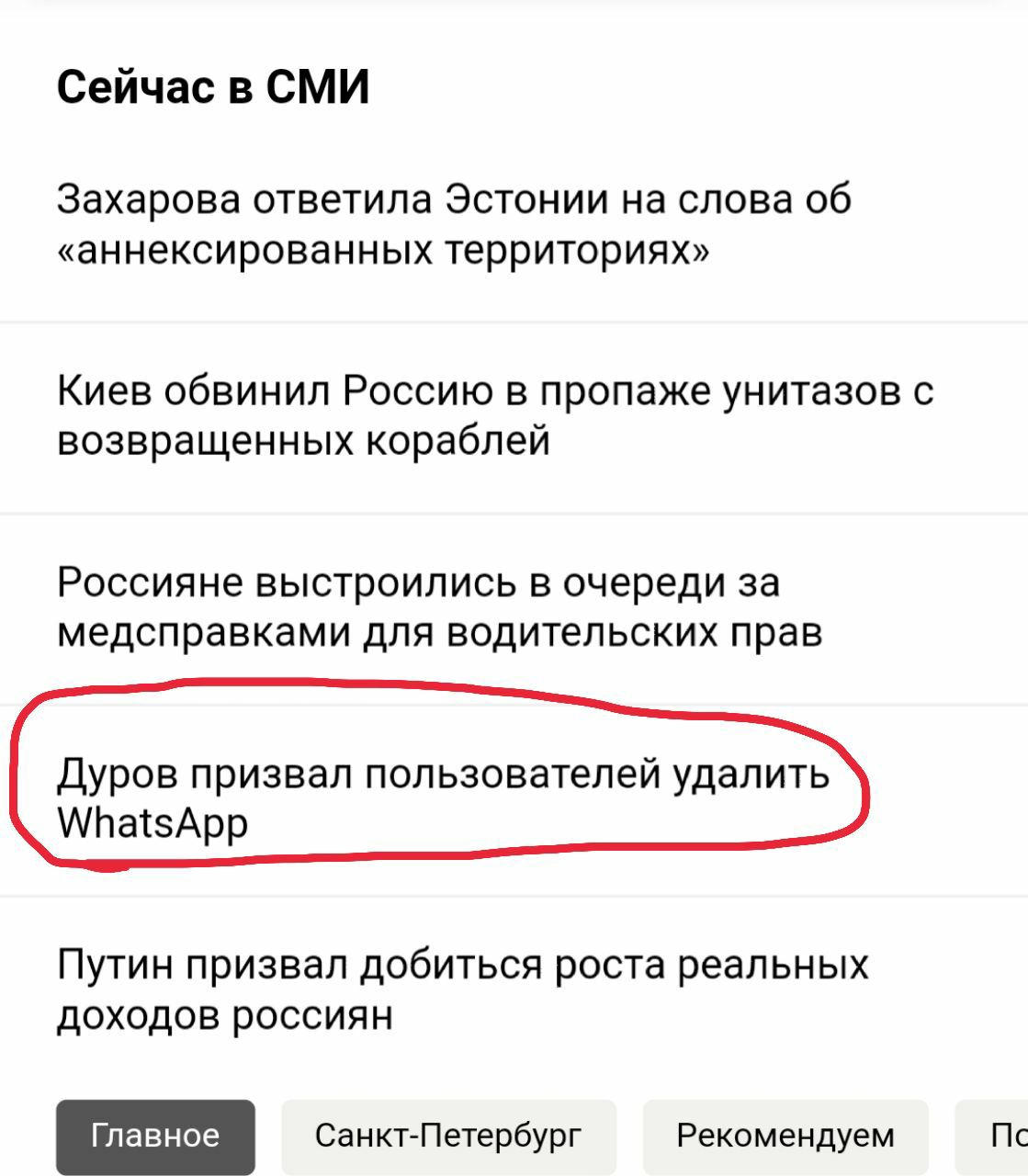Open the Zakharova Estonia news headline

click(454, 224)
